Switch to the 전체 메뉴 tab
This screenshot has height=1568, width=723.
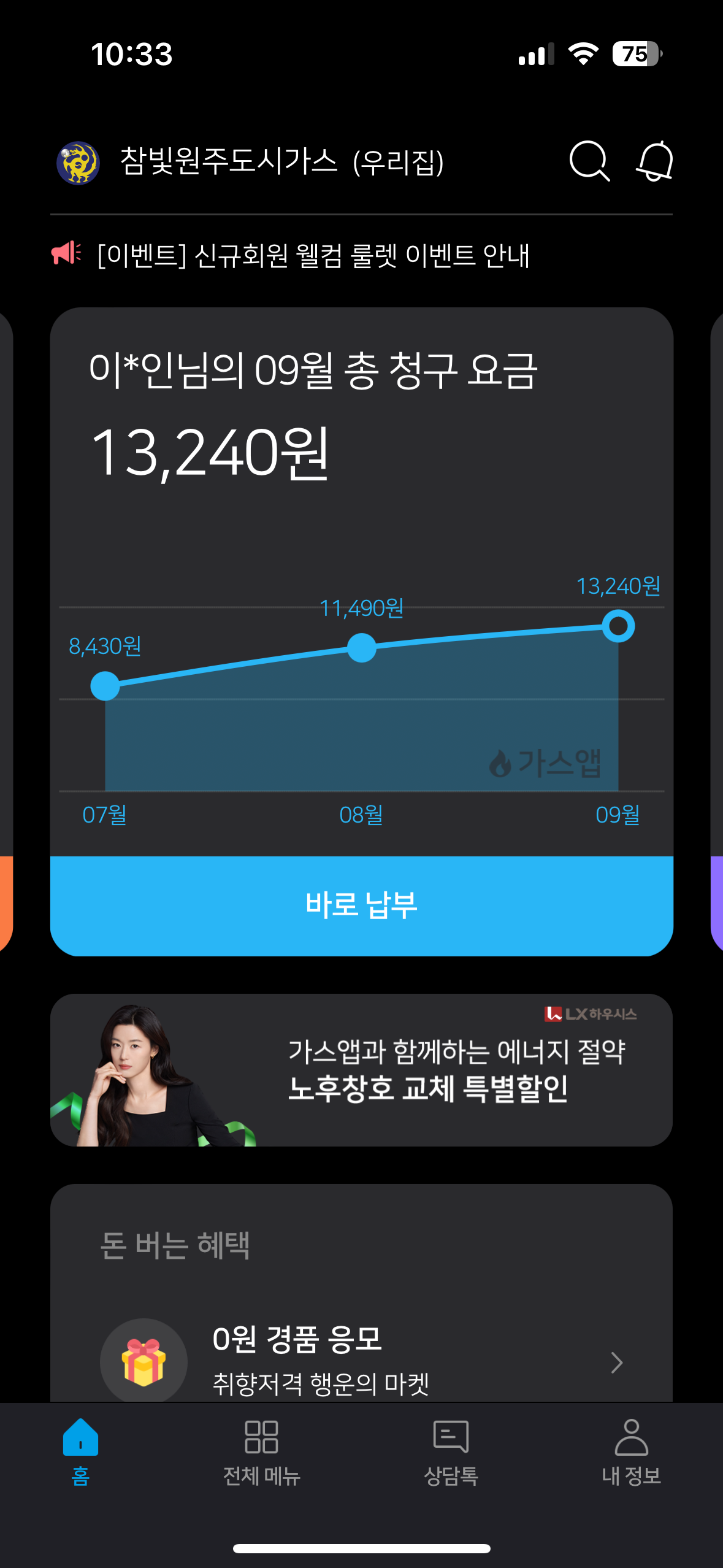[x=262, y=1451]
